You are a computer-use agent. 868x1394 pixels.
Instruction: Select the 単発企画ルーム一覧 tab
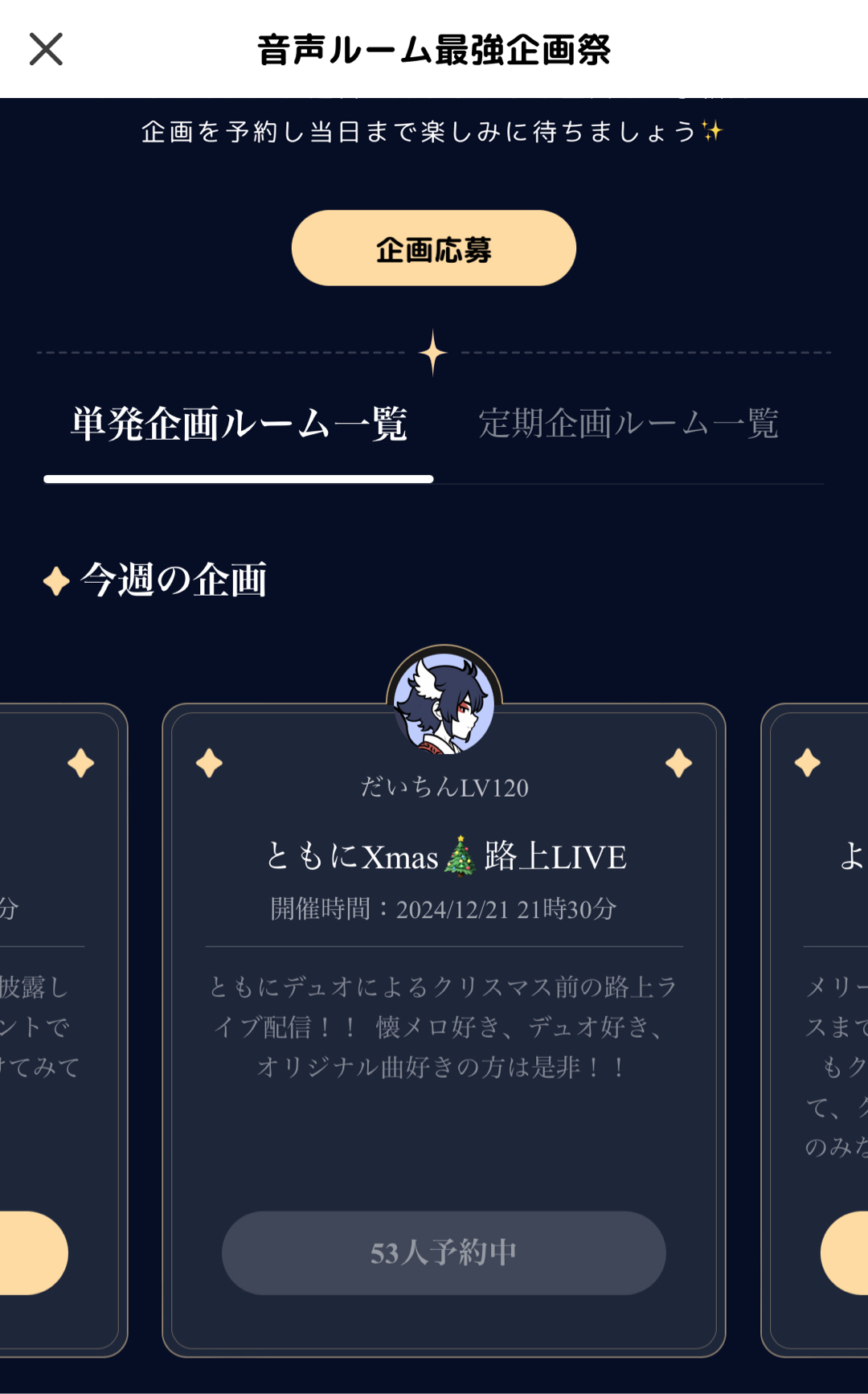pos(239,424)
